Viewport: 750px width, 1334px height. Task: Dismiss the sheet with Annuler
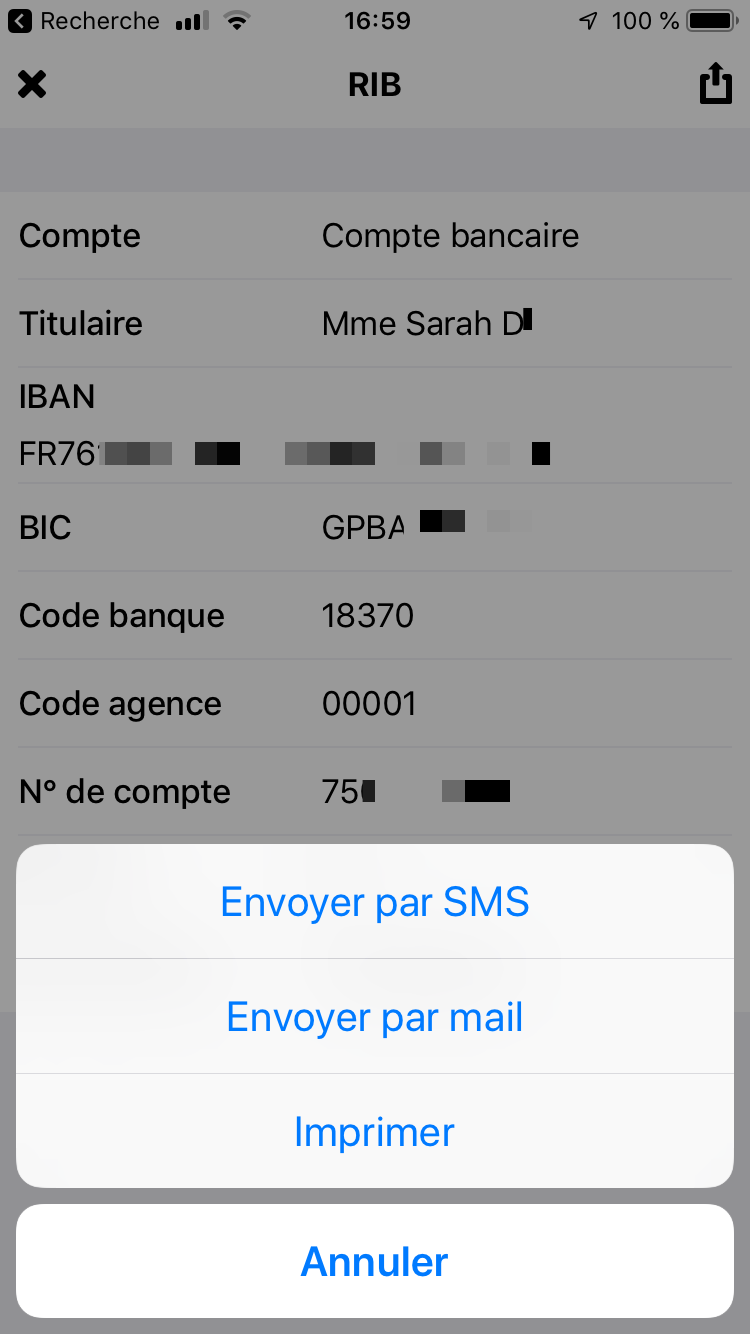[x=375, y=1261]
